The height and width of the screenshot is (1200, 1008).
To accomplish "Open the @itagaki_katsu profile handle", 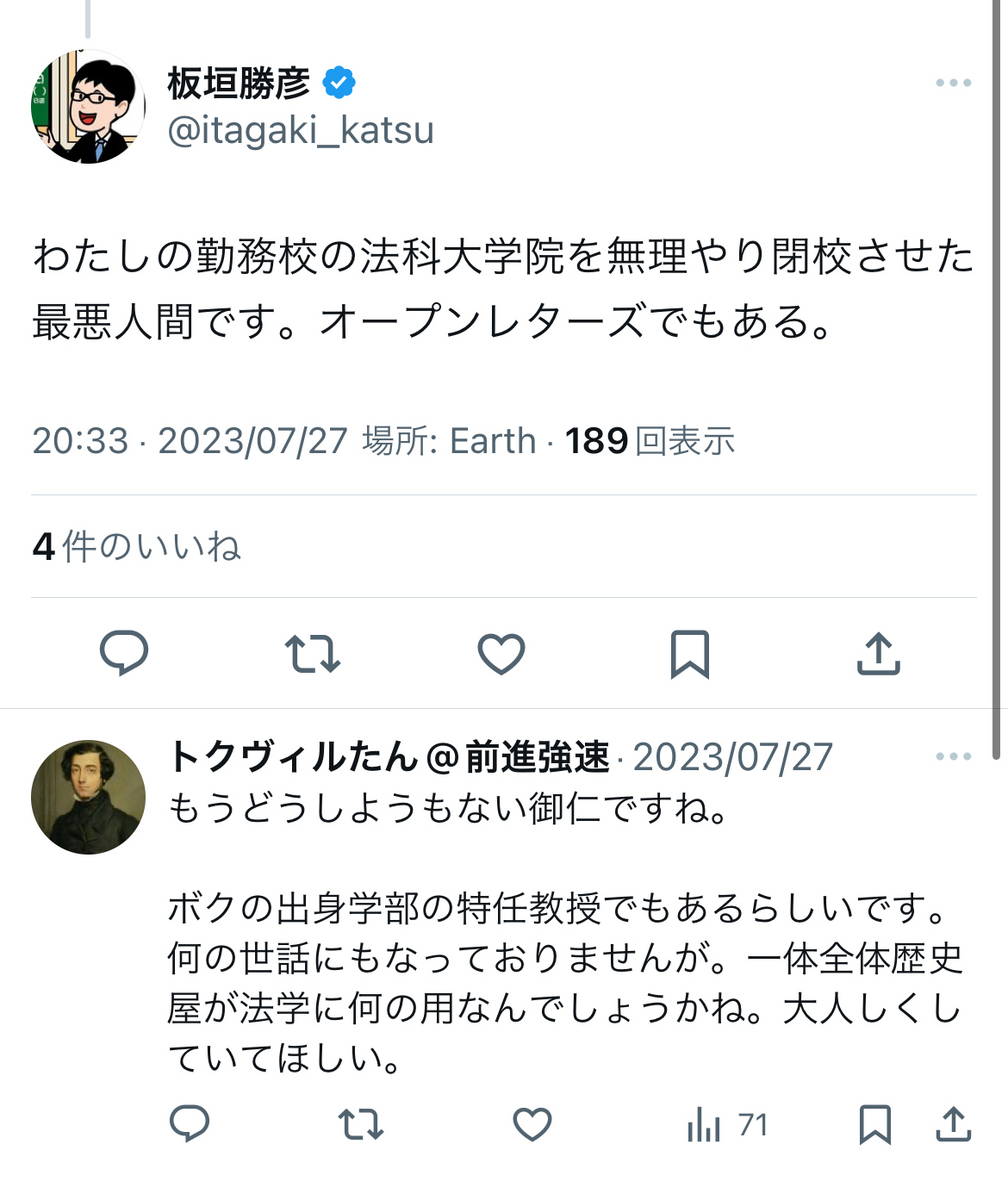I will point(300,131).
